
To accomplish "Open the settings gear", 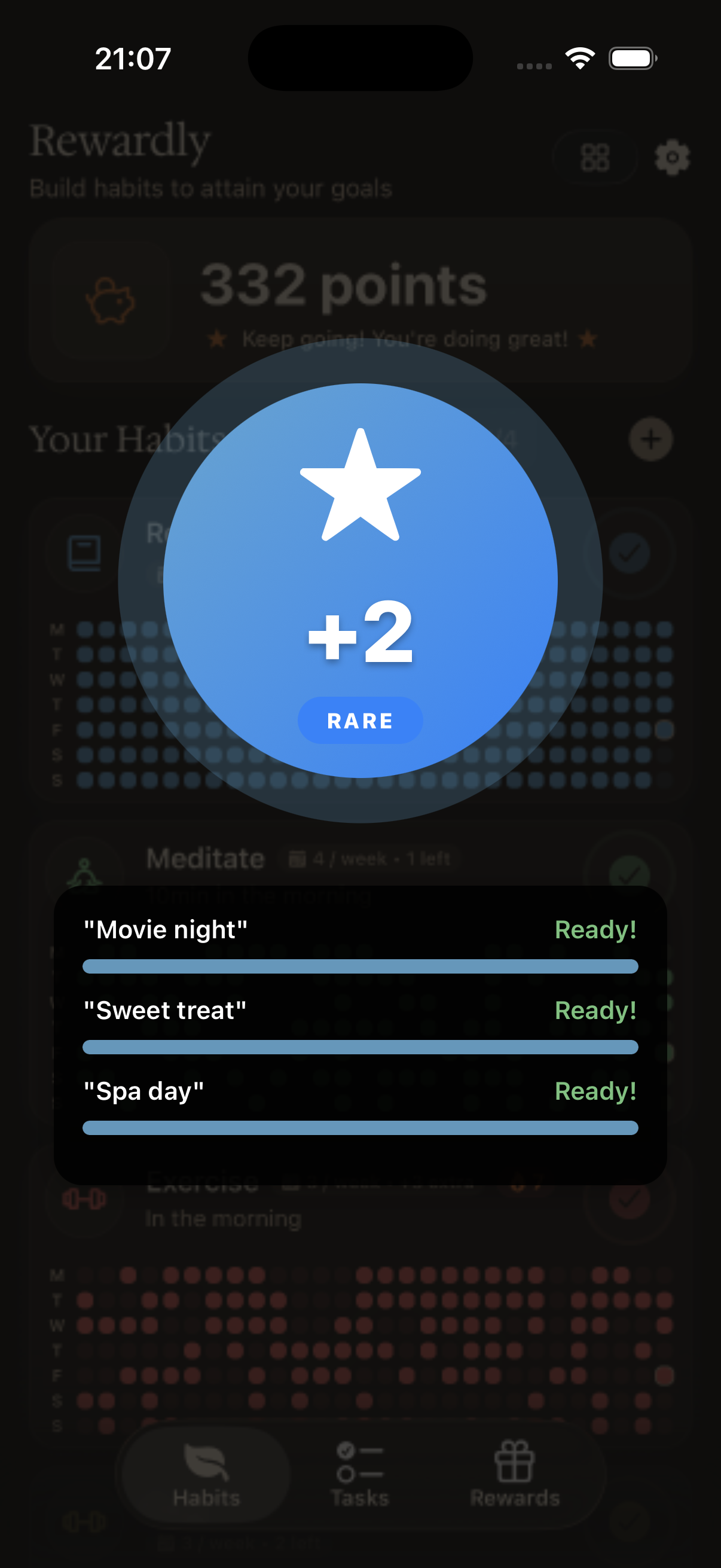I will coord(672,158).
